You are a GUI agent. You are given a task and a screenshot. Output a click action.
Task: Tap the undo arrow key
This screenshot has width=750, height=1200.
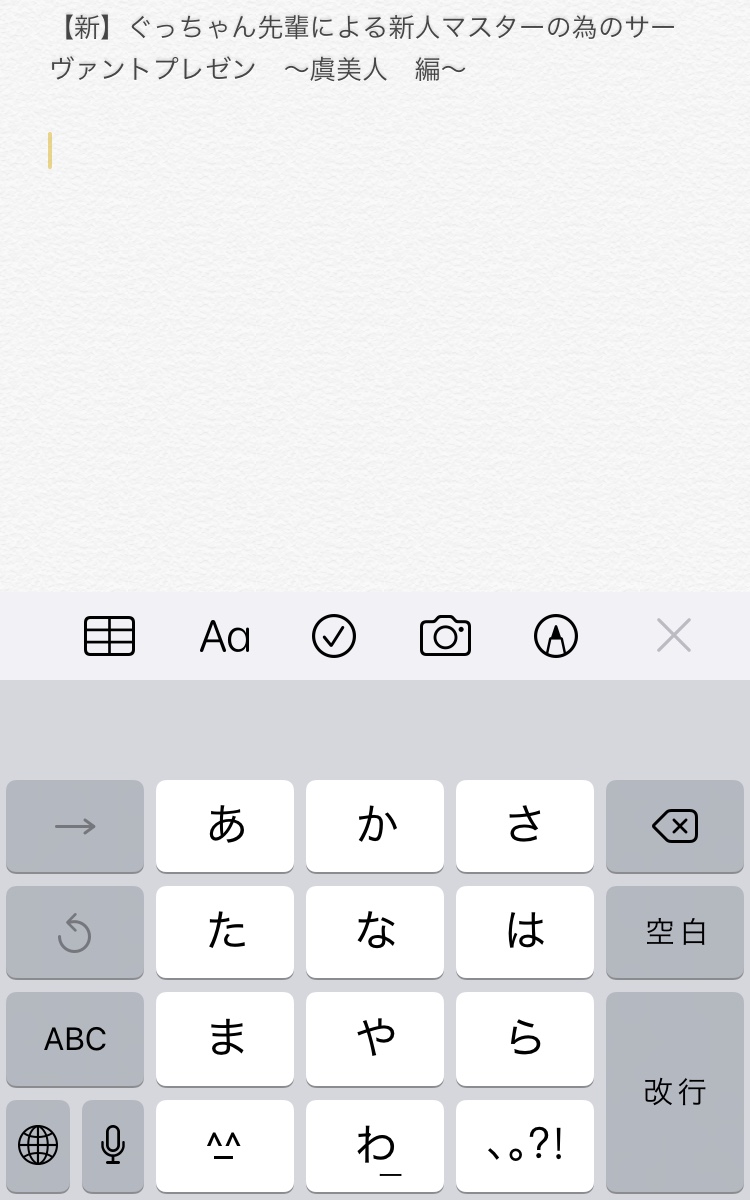coord(75,933)
